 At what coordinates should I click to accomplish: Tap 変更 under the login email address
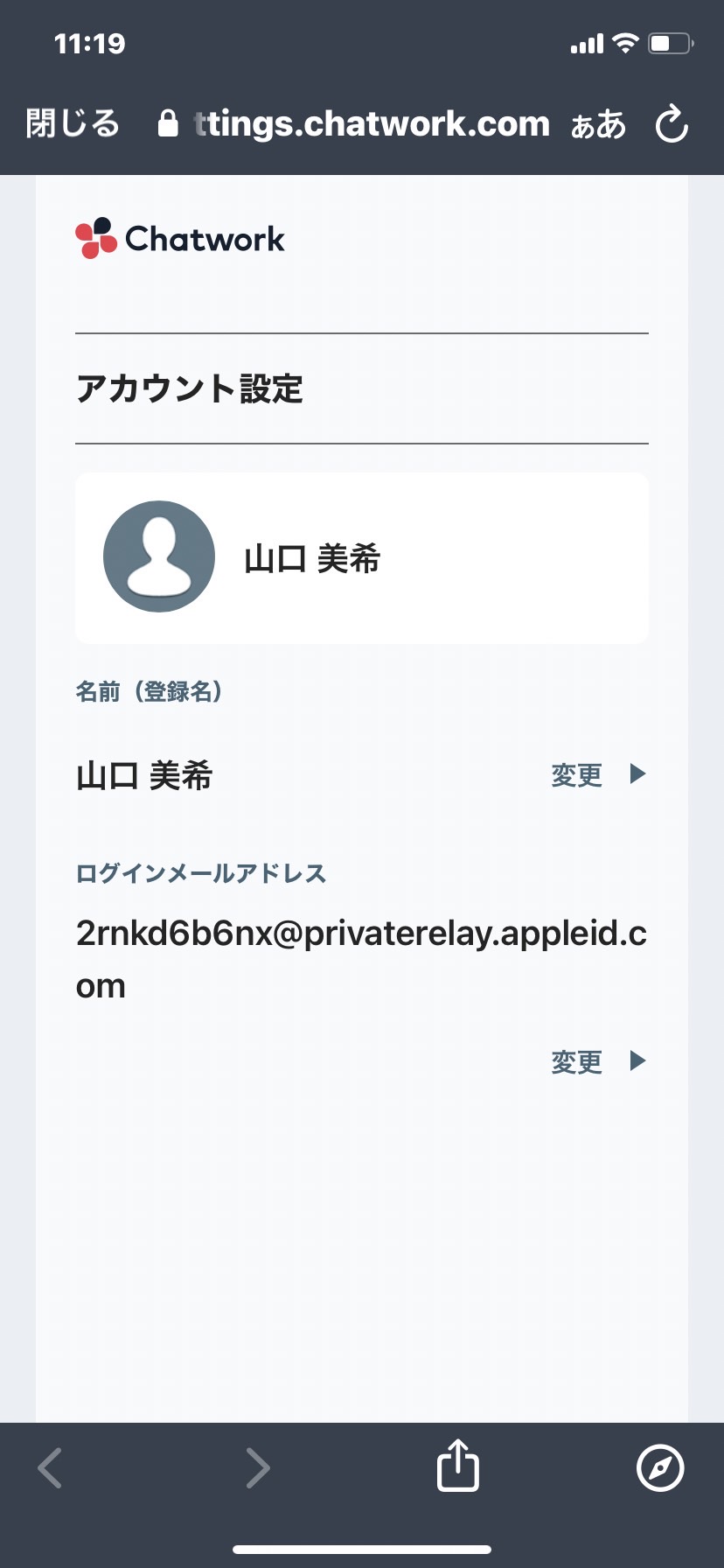coord(598,1061)
